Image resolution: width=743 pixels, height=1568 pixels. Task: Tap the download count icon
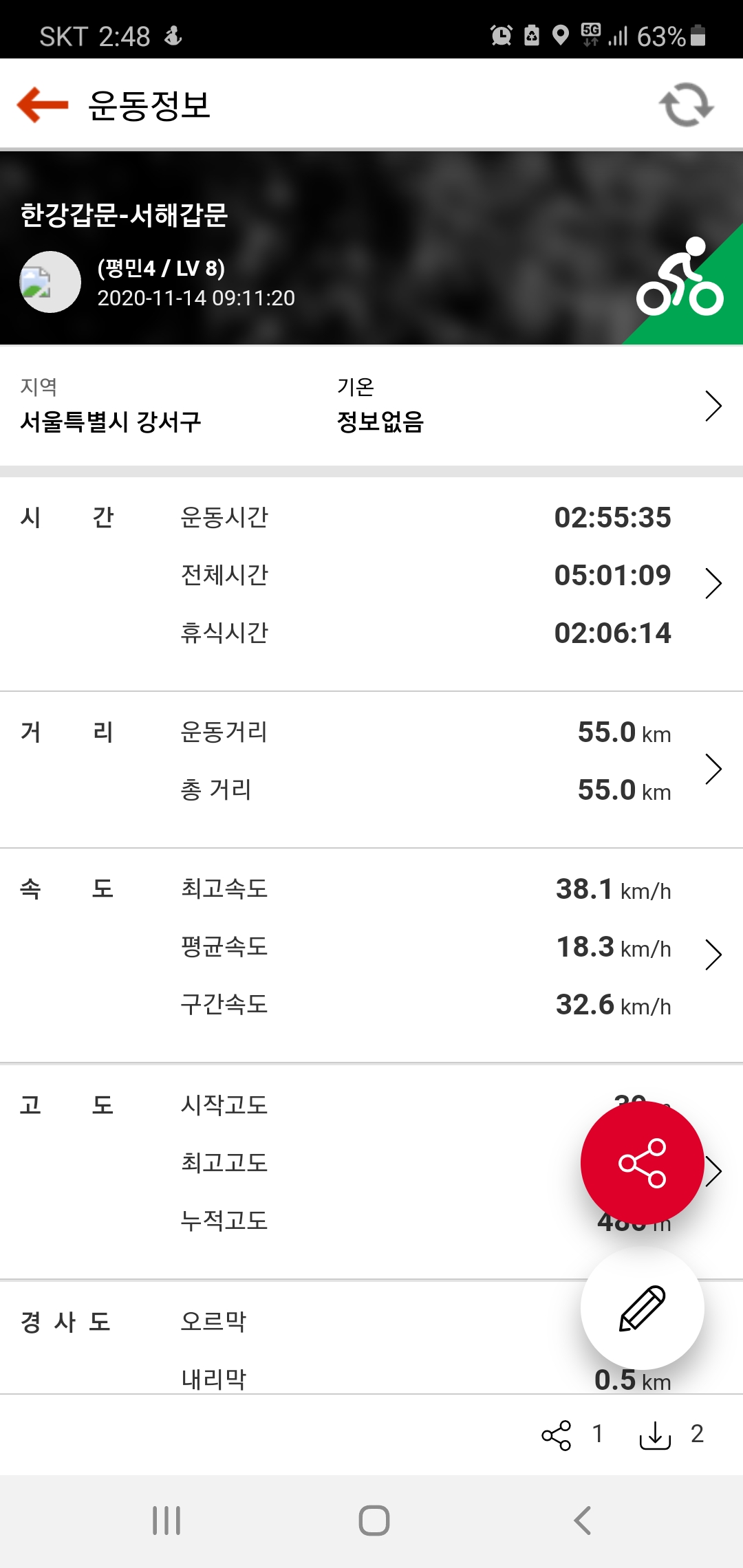click(655, 1435)
